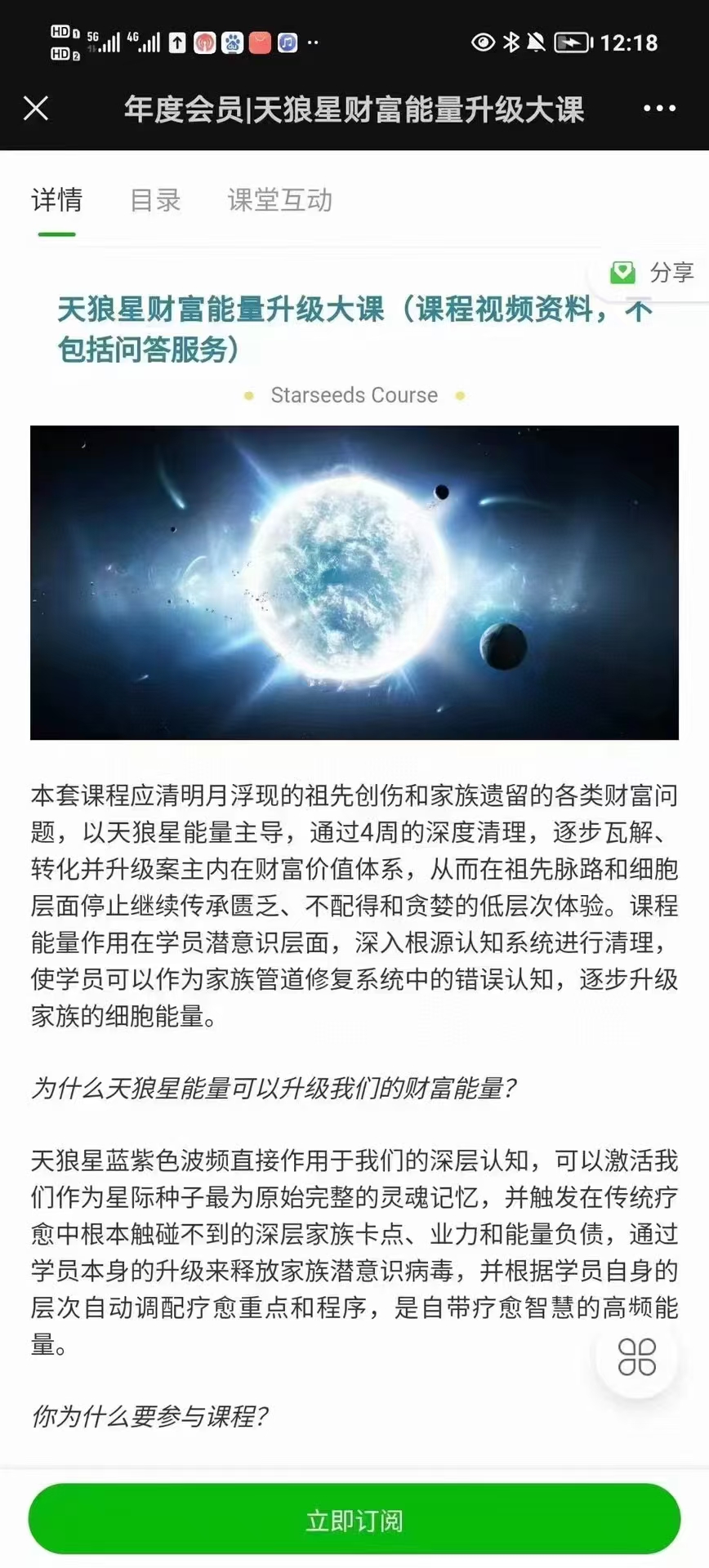Subscribe now with 立即订阅 button
The height and width of the screenshot is (1568, 709).
tap(354, 1520)
